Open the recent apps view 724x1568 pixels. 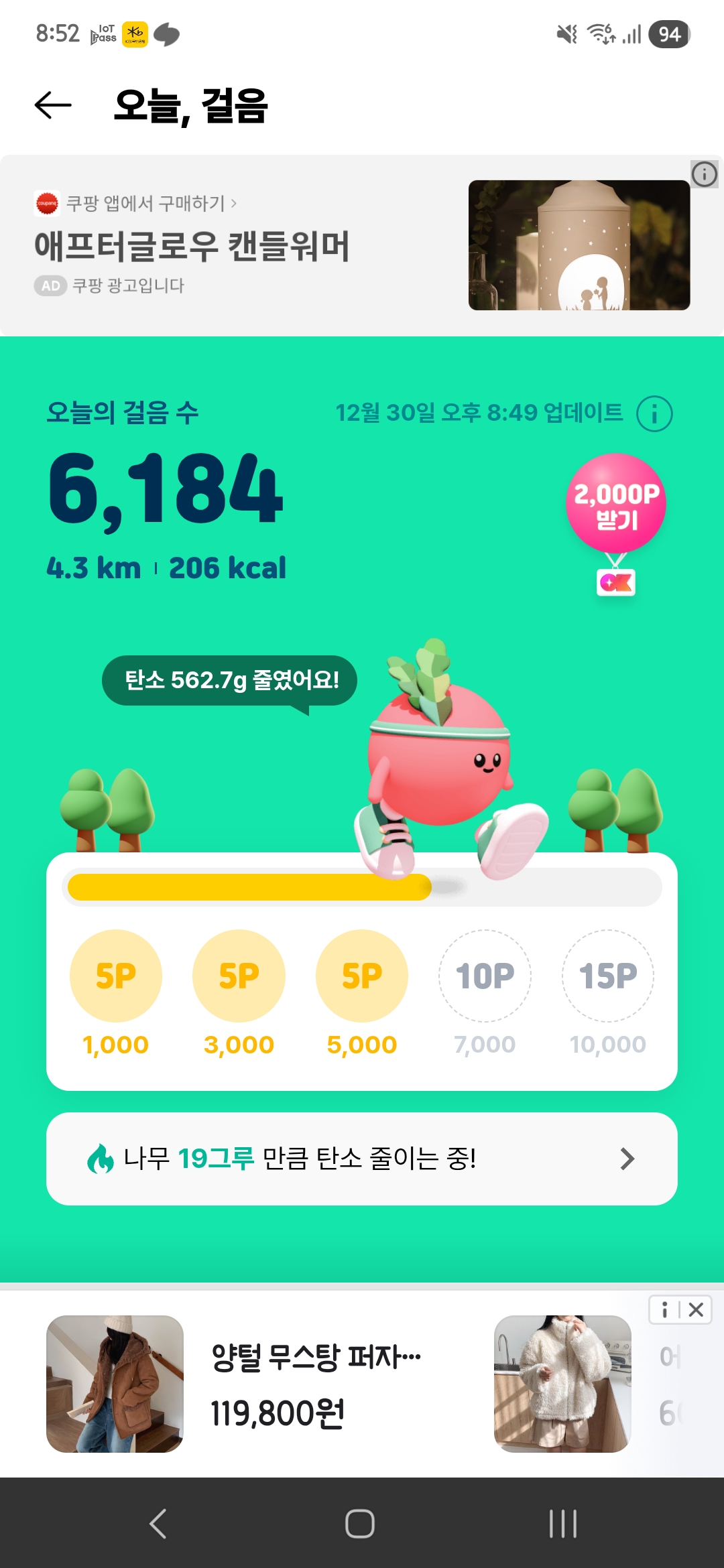(x=562, y=1523)
